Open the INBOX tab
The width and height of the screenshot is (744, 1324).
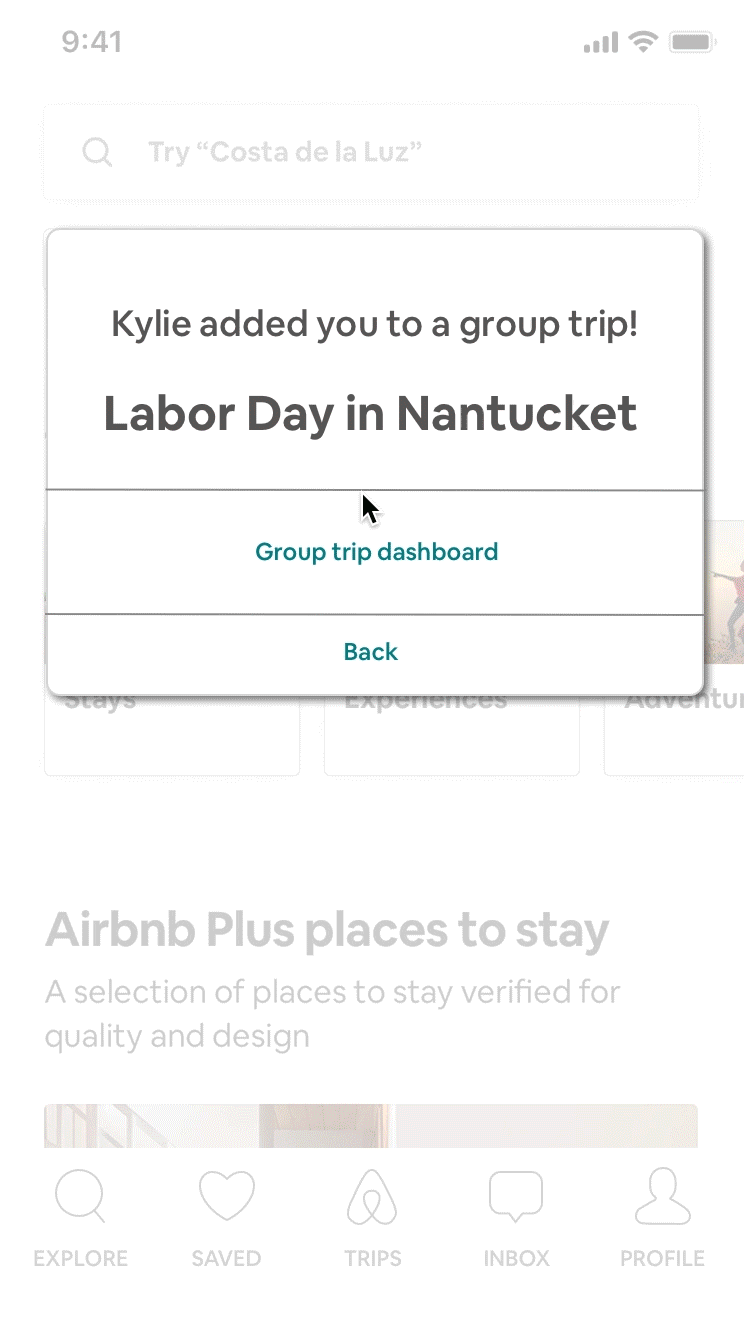click(516, 1258)
